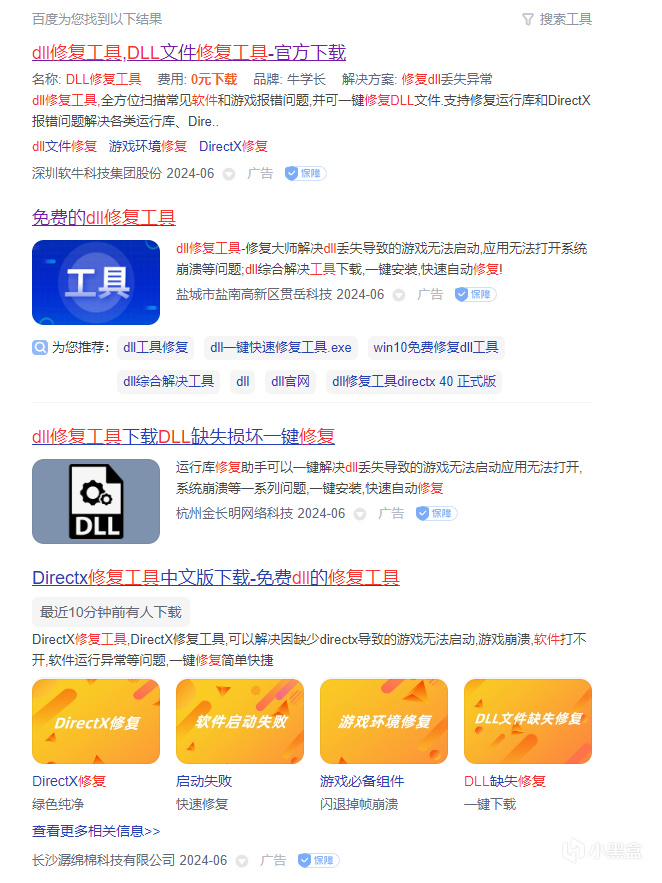Open "Directx修复工具中文版下载" result title
Viewport: 662px width, 883px height.
[216, 577]
